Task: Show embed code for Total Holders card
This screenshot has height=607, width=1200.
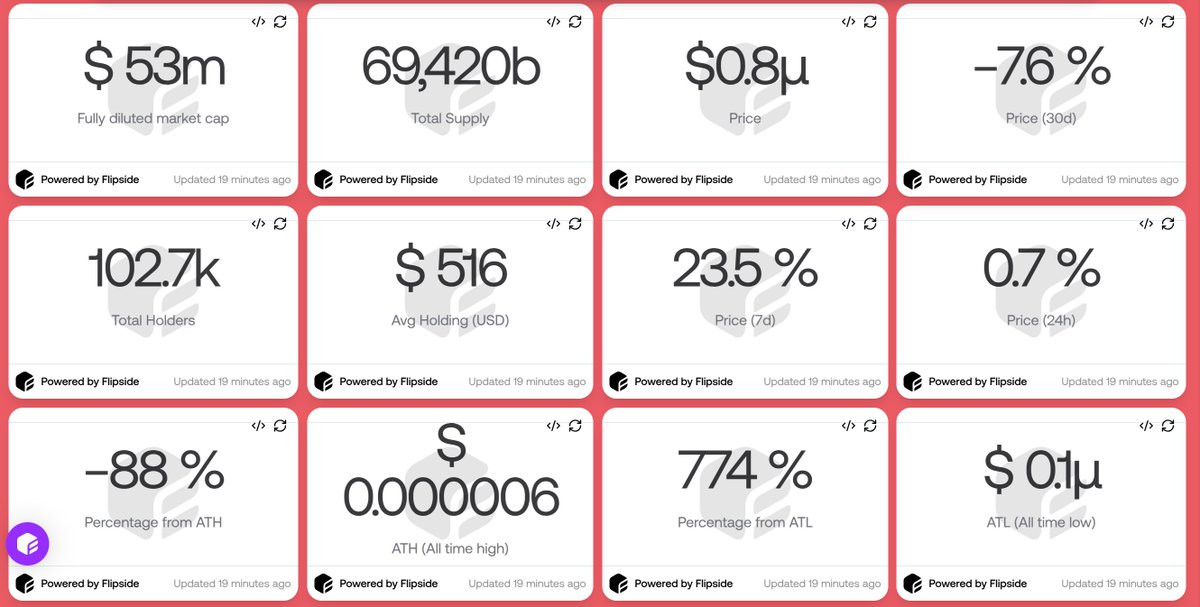Action: [x=258, y=224]
